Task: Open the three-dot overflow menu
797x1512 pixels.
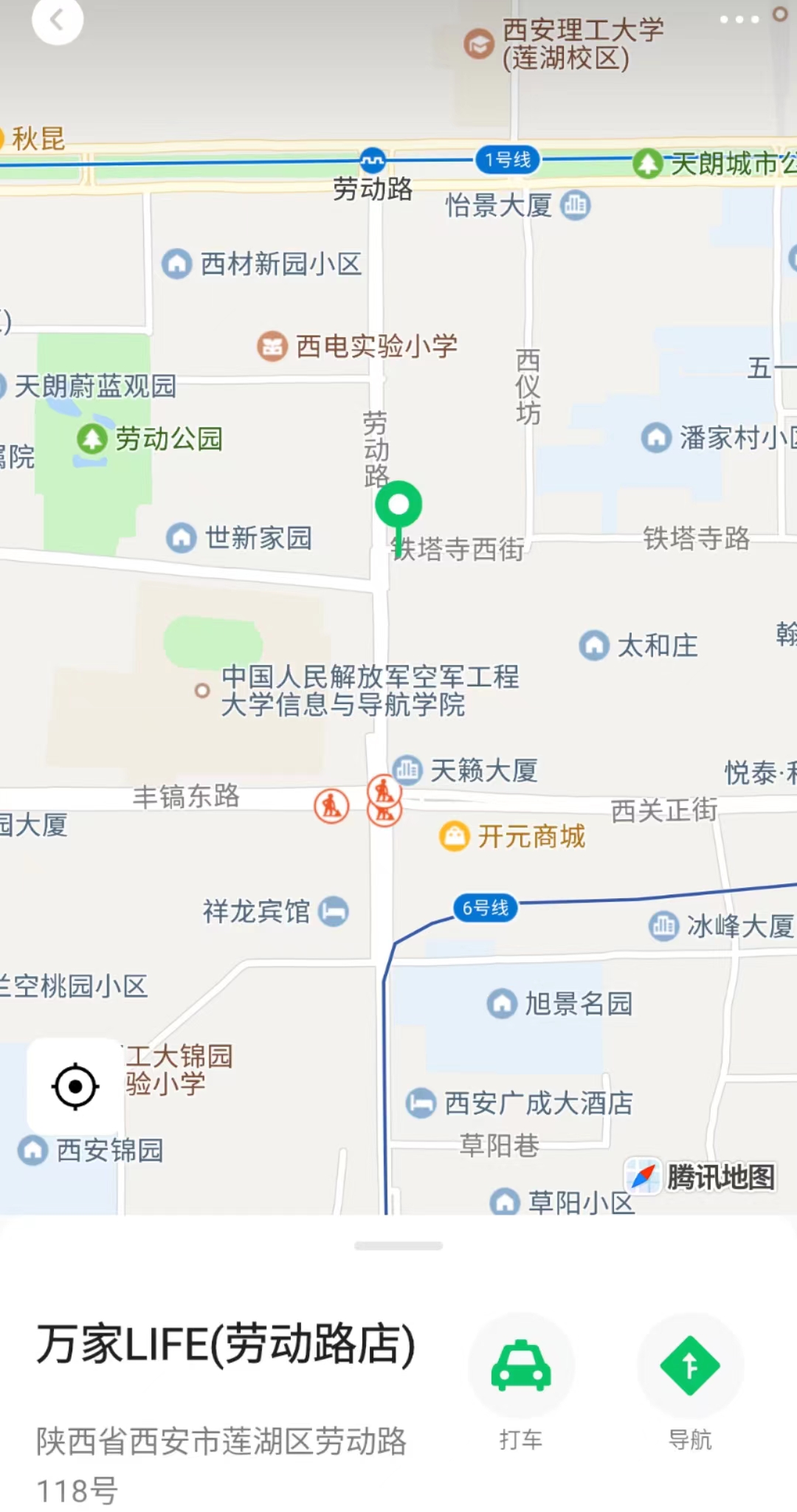Action: [739, 19]
